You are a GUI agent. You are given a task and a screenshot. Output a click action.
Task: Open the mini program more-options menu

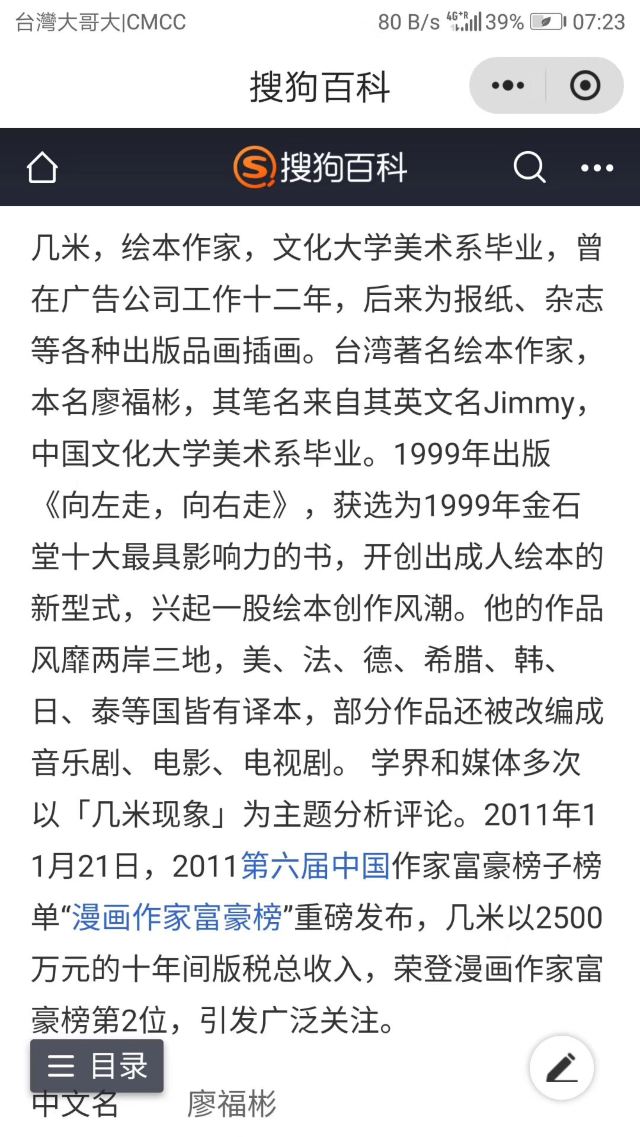coord(508,86)
